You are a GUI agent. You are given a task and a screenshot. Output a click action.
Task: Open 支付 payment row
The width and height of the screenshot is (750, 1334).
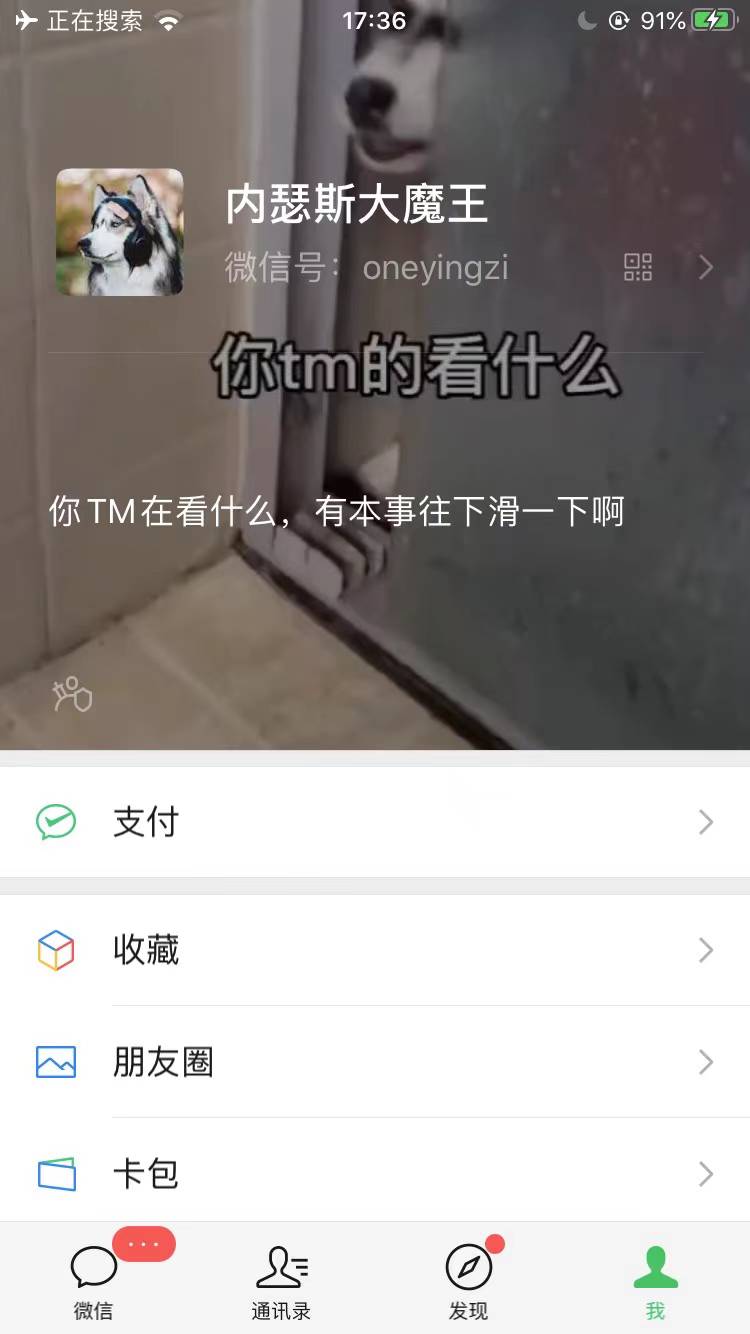375,822
